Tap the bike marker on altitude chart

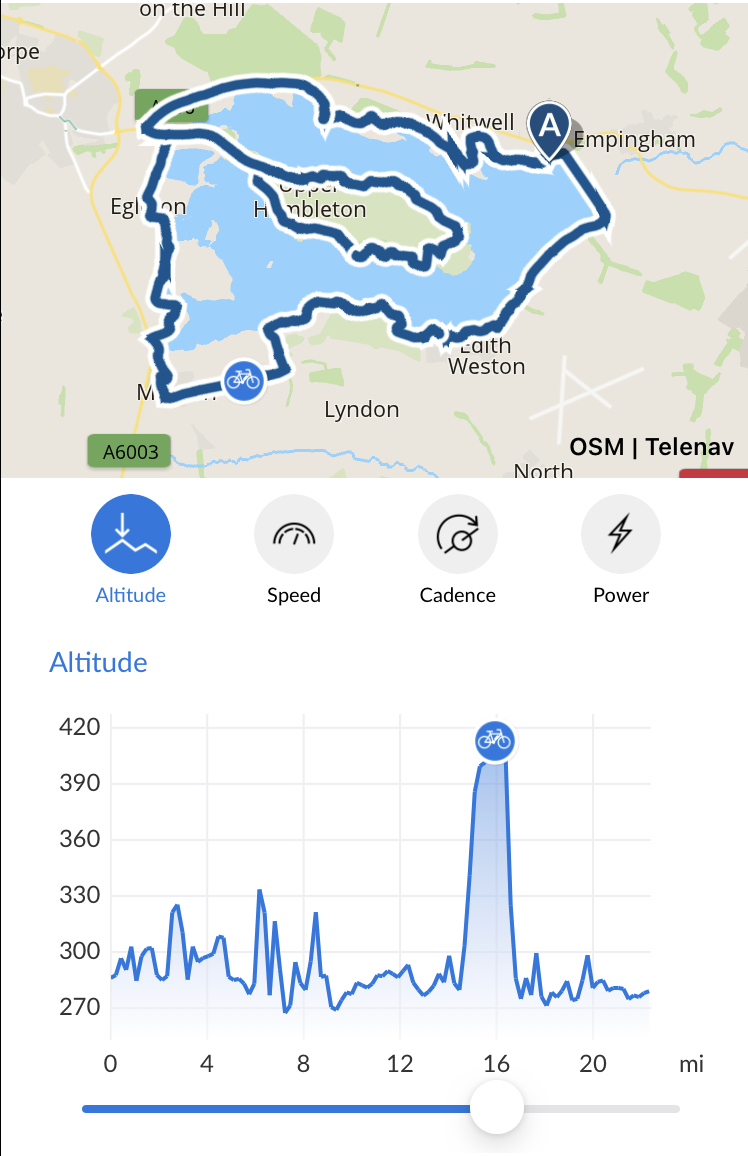(x=494, y=741)
